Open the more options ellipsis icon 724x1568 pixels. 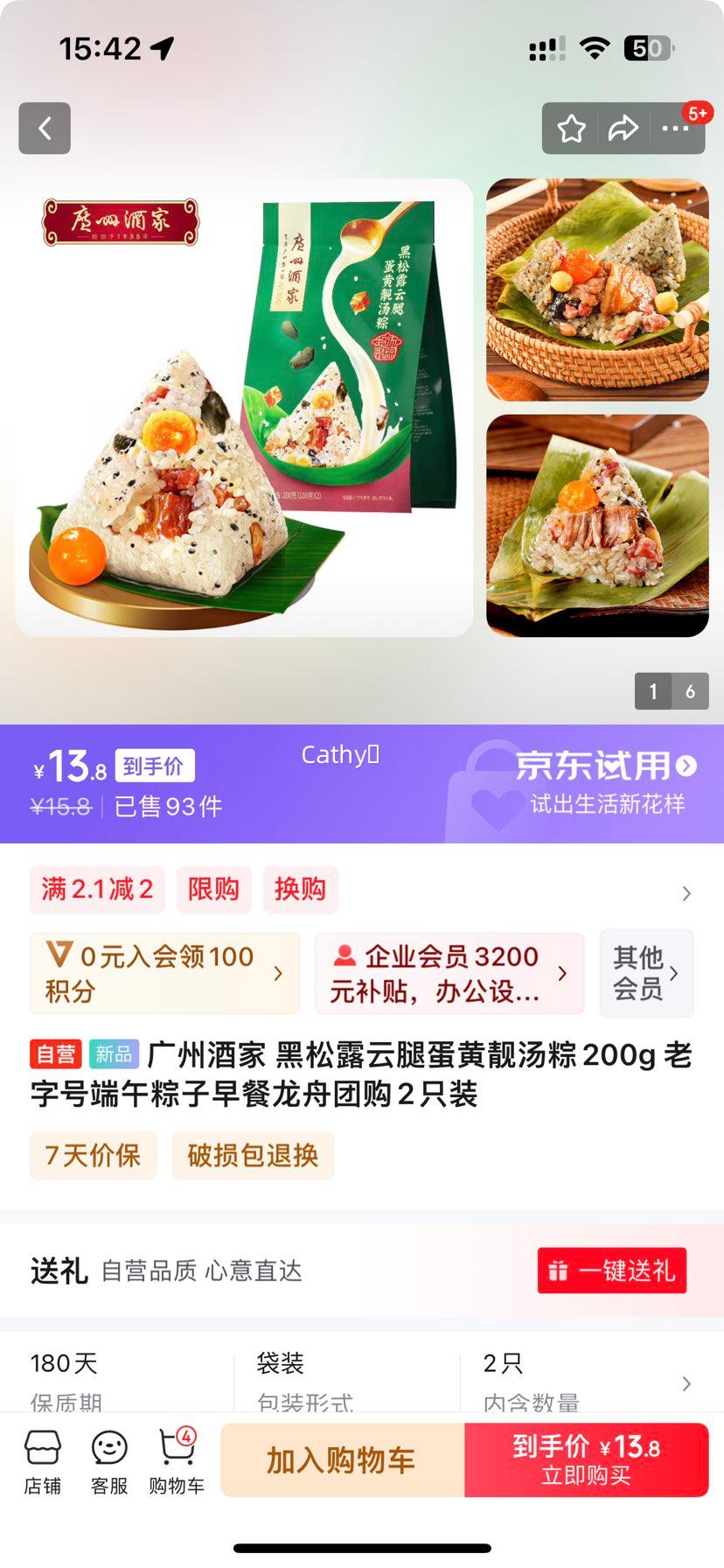pos(676,128)
